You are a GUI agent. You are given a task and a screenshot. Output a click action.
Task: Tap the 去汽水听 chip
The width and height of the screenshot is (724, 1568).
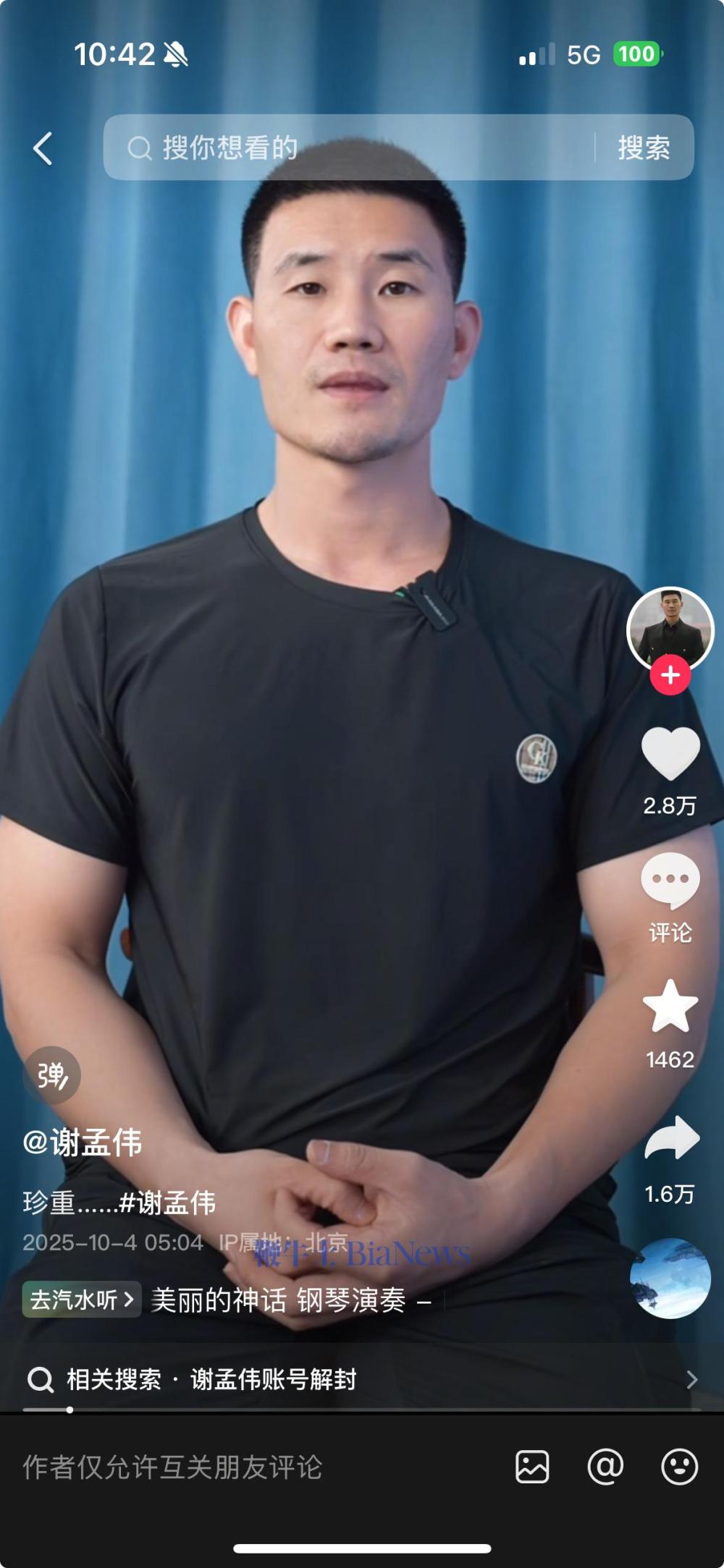(x=81, y=1300)
